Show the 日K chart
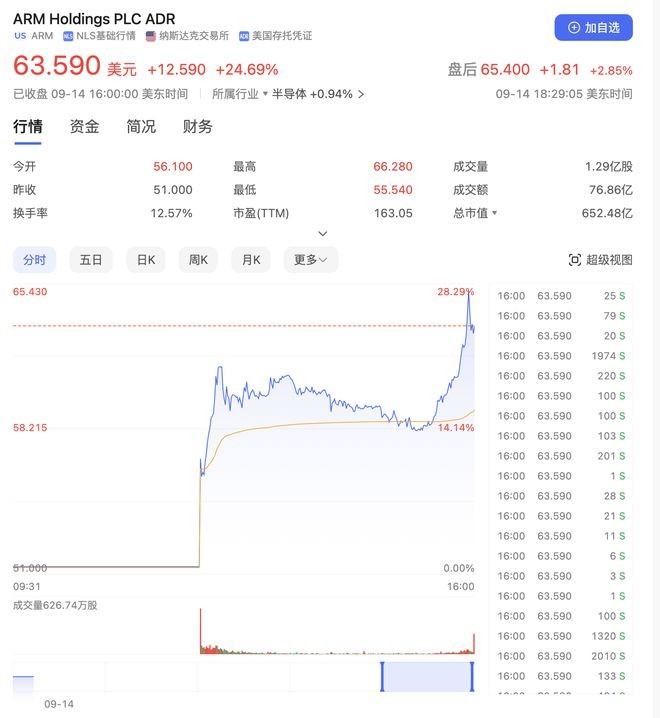This screenshot has width=660, height=718. click(x=146, y=260)
